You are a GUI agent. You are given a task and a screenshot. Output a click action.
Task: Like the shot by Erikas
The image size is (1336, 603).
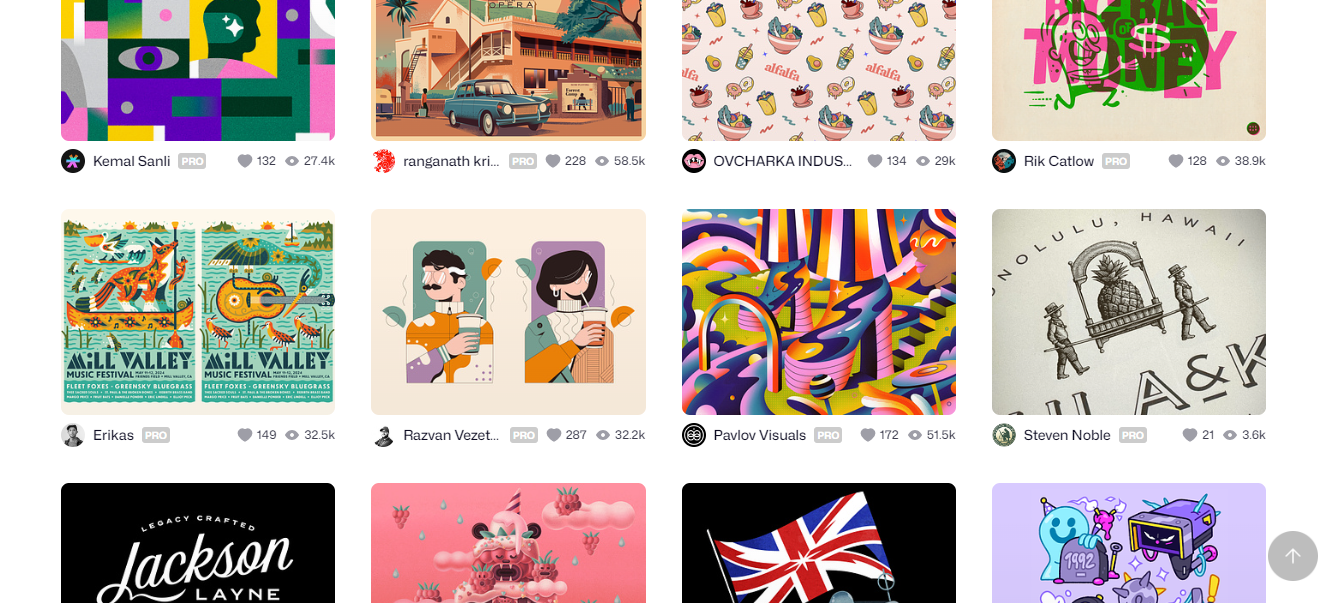[x=245, y=435]
